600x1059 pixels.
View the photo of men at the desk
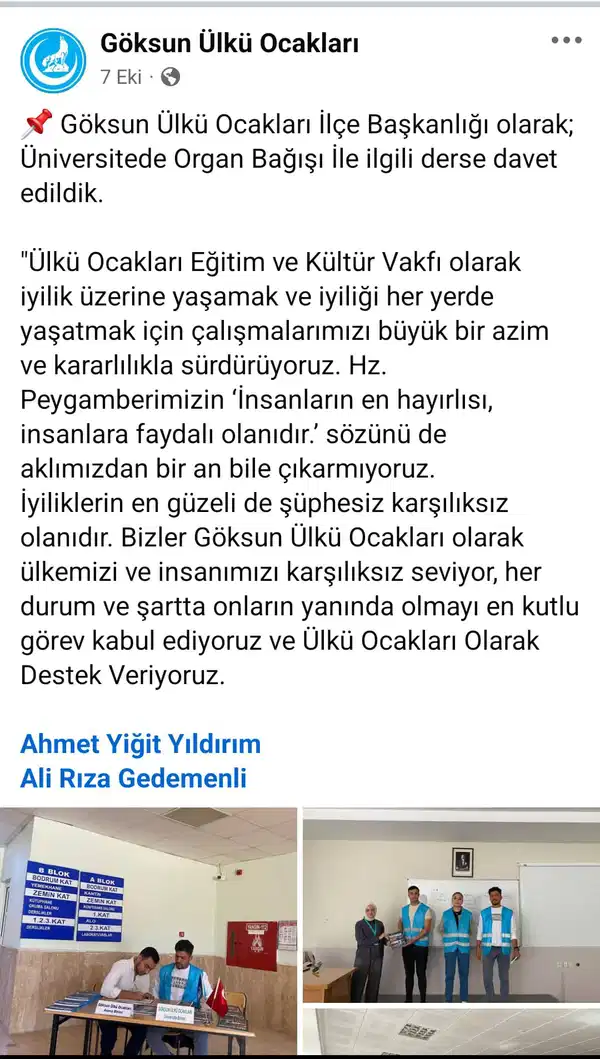tap(148, 932)
